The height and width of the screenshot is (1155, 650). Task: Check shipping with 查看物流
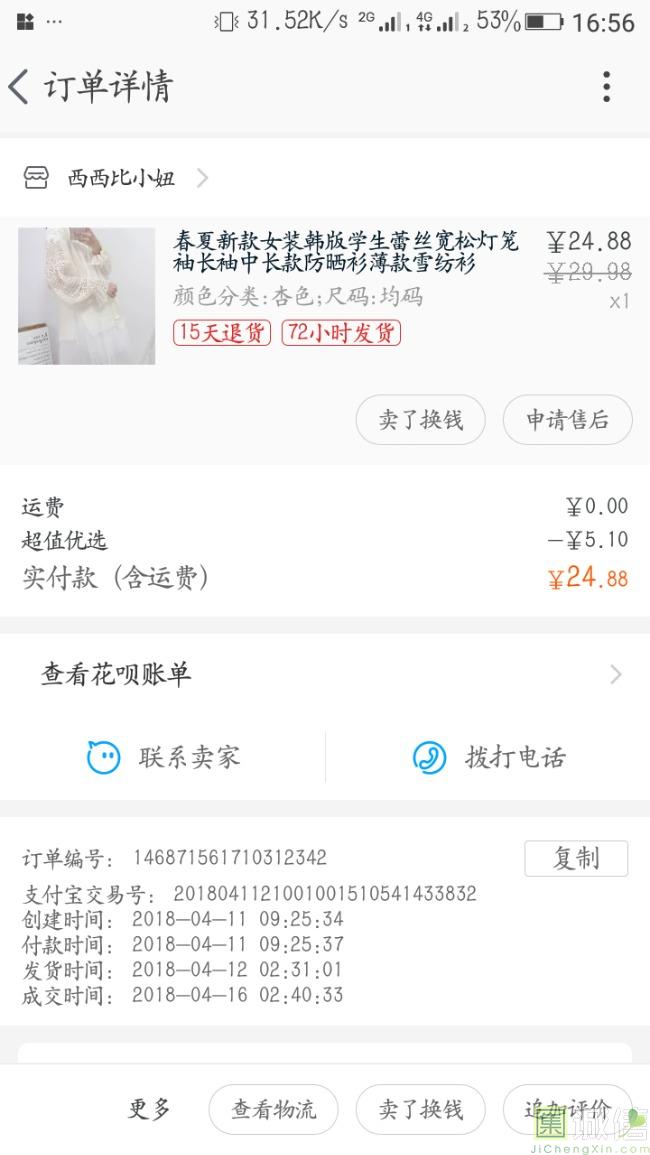coord(273,1109)
